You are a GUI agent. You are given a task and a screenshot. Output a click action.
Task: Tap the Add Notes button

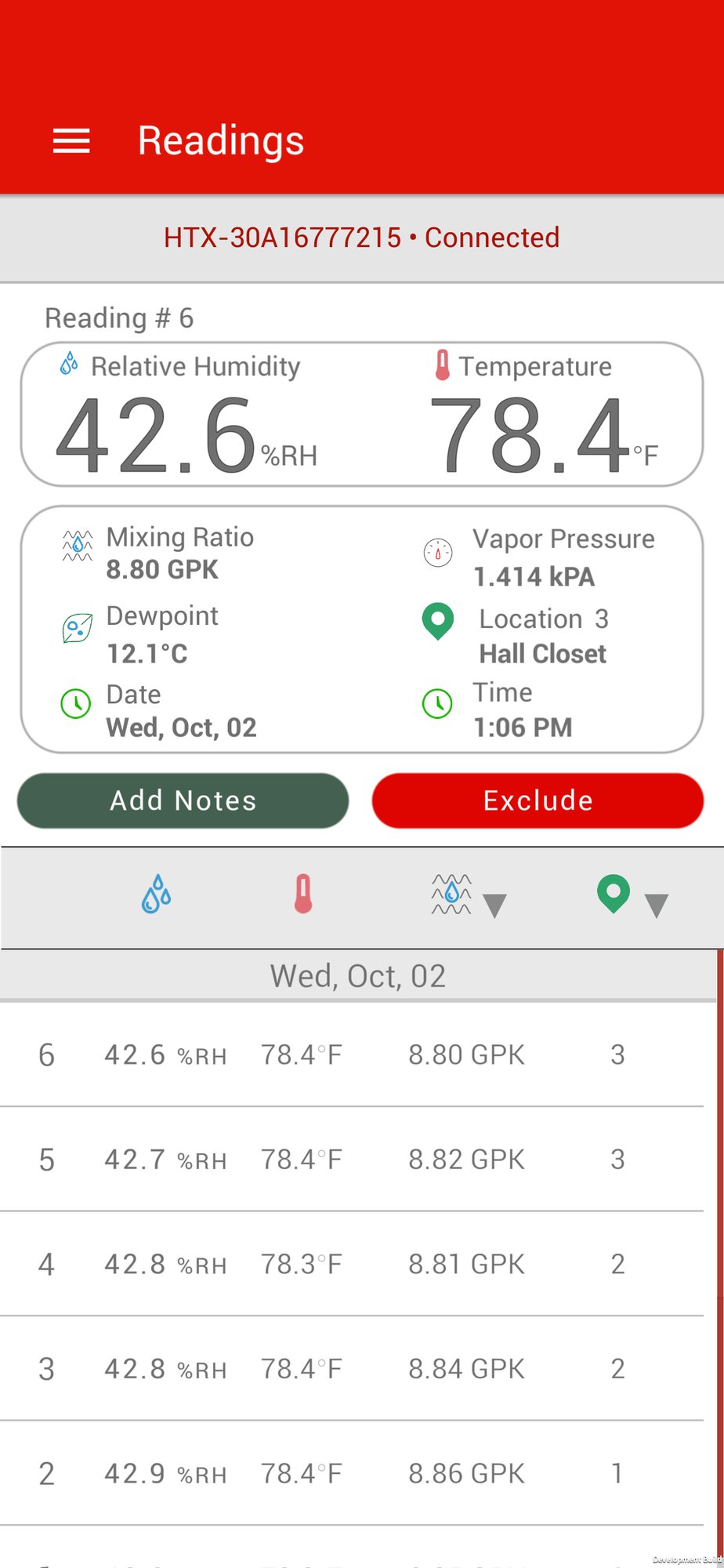pos(183,800)
